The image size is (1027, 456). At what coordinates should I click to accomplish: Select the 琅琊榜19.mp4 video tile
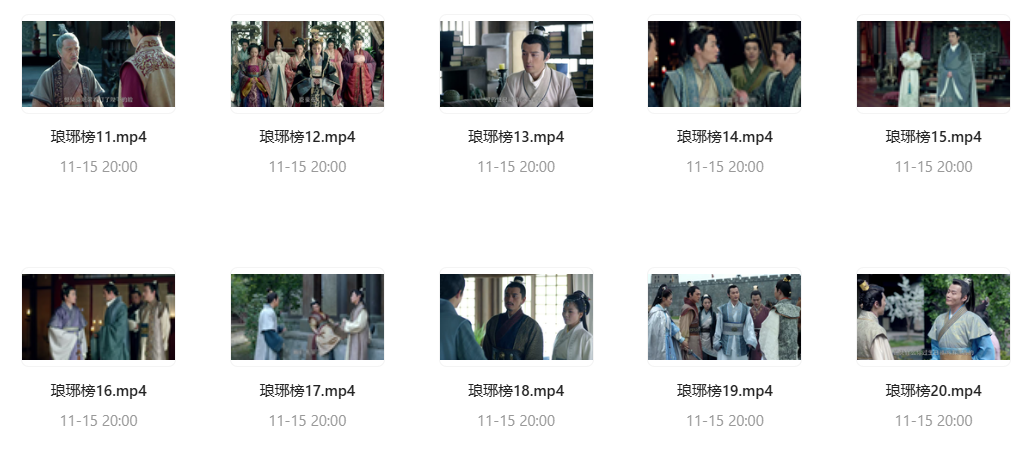(x=724, y=317)
